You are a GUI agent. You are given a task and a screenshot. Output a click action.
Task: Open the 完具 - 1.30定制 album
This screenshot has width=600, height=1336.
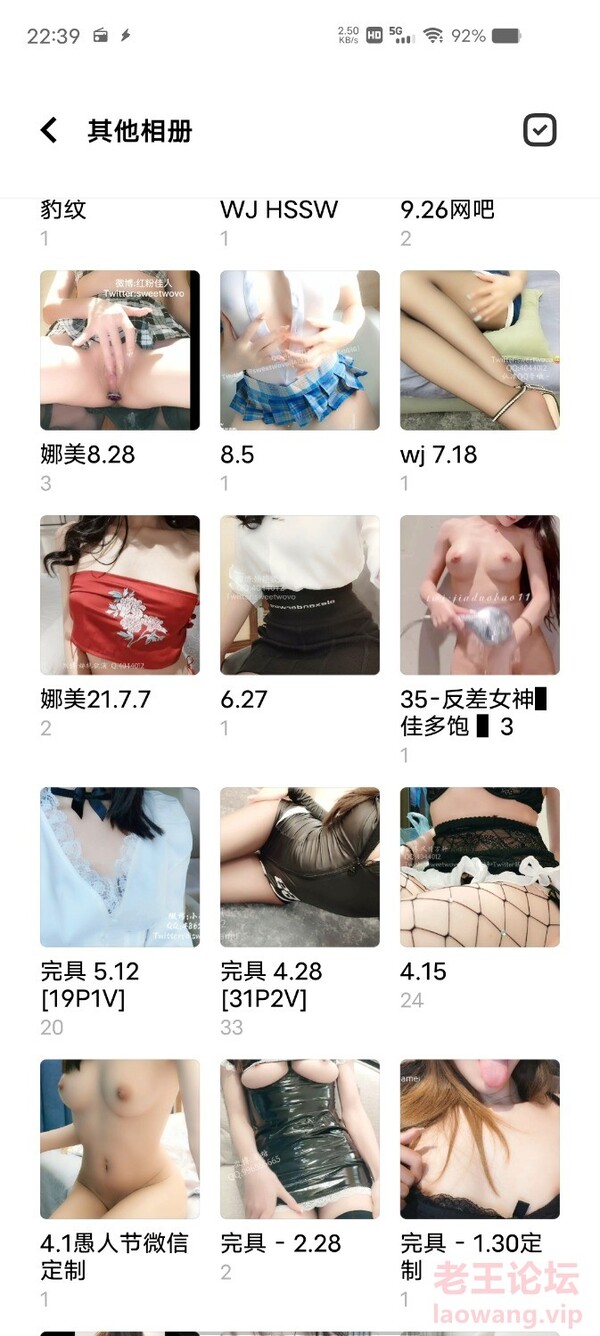click(x=480, y=1139)
